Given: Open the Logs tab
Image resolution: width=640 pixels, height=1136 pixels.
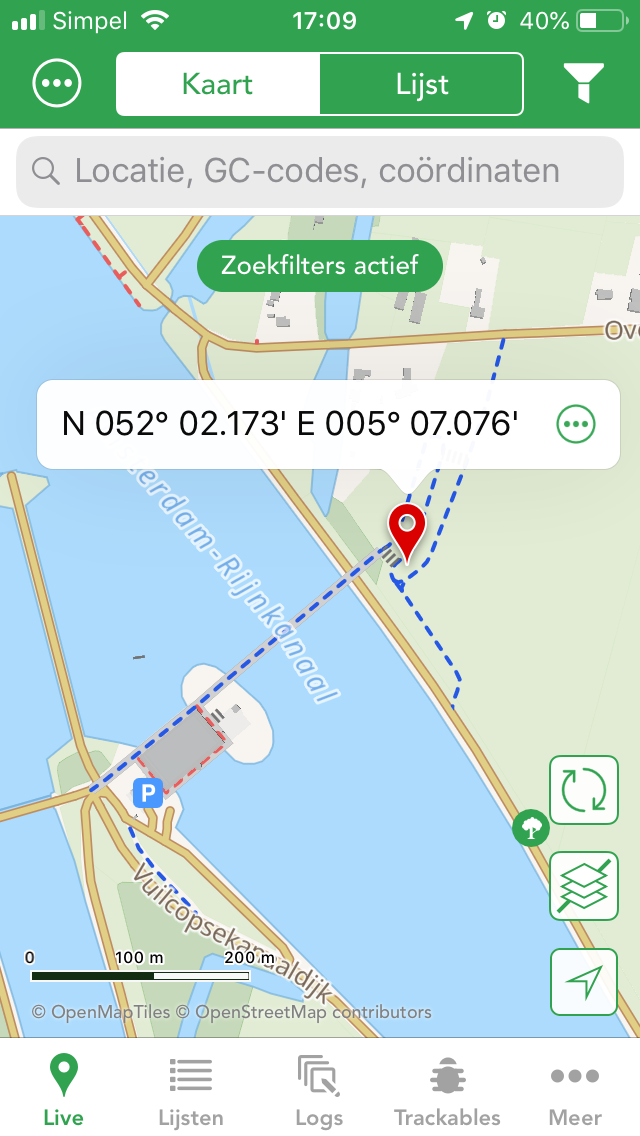Looking at the screenshot, I should 320,1090.
